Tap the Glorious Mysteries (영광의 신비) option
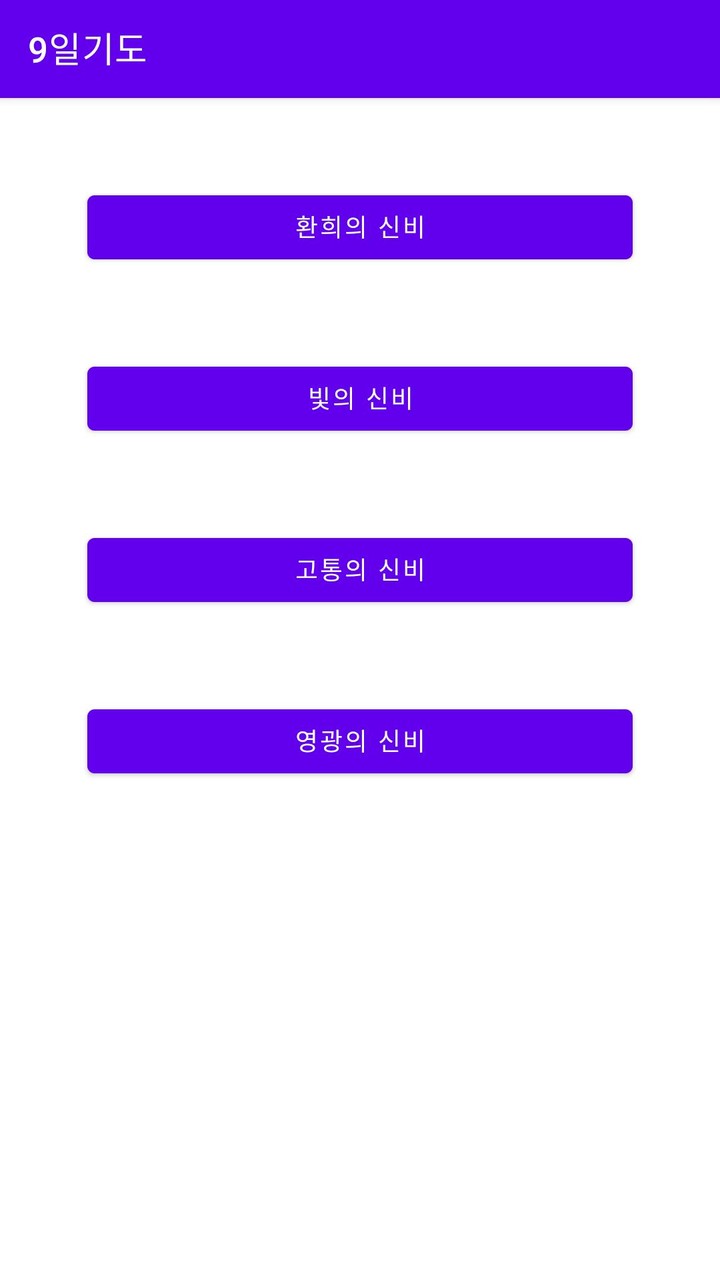The height and width of the screenshot is (1280, 720). point(360,740)
